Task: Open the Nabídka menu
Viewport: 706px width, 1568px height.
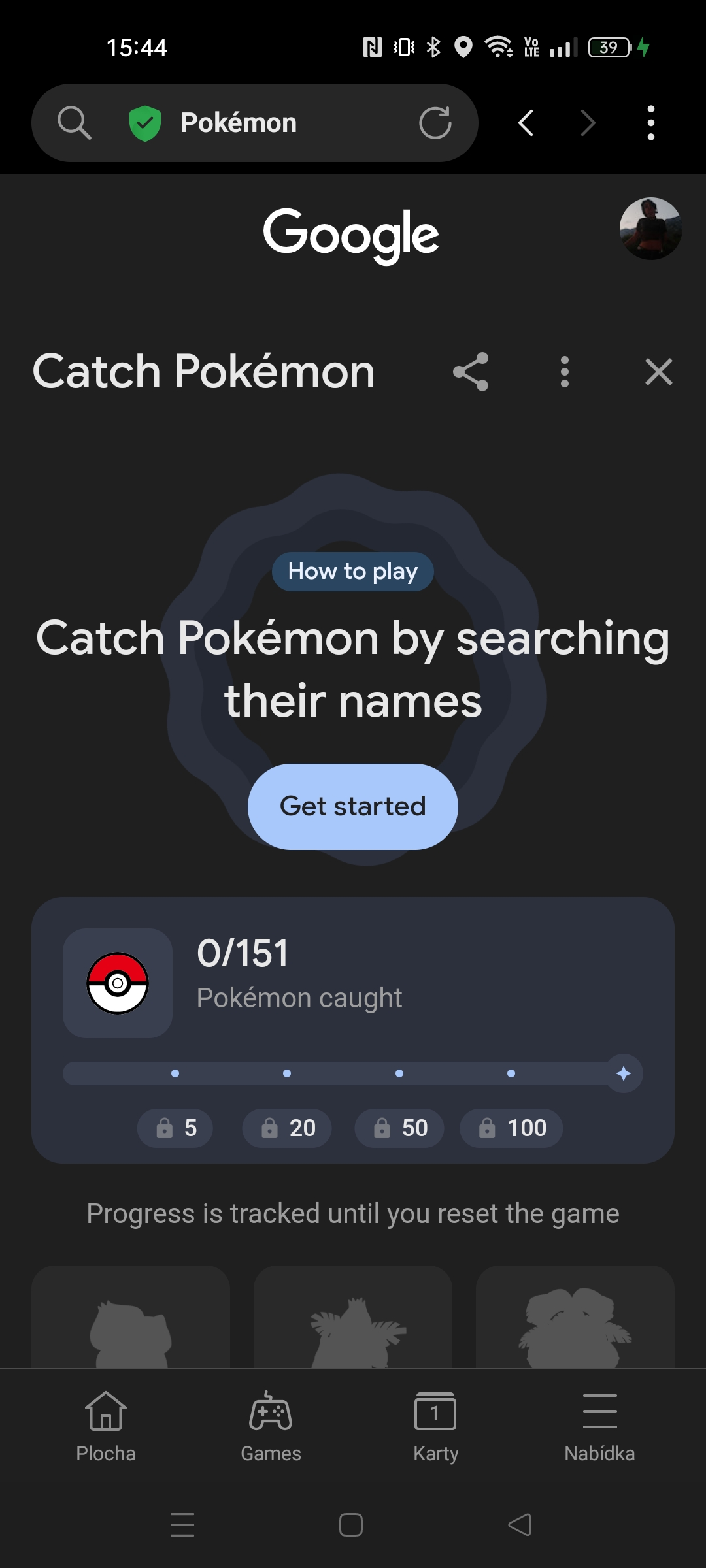Action: click(x=599, y=1427)
